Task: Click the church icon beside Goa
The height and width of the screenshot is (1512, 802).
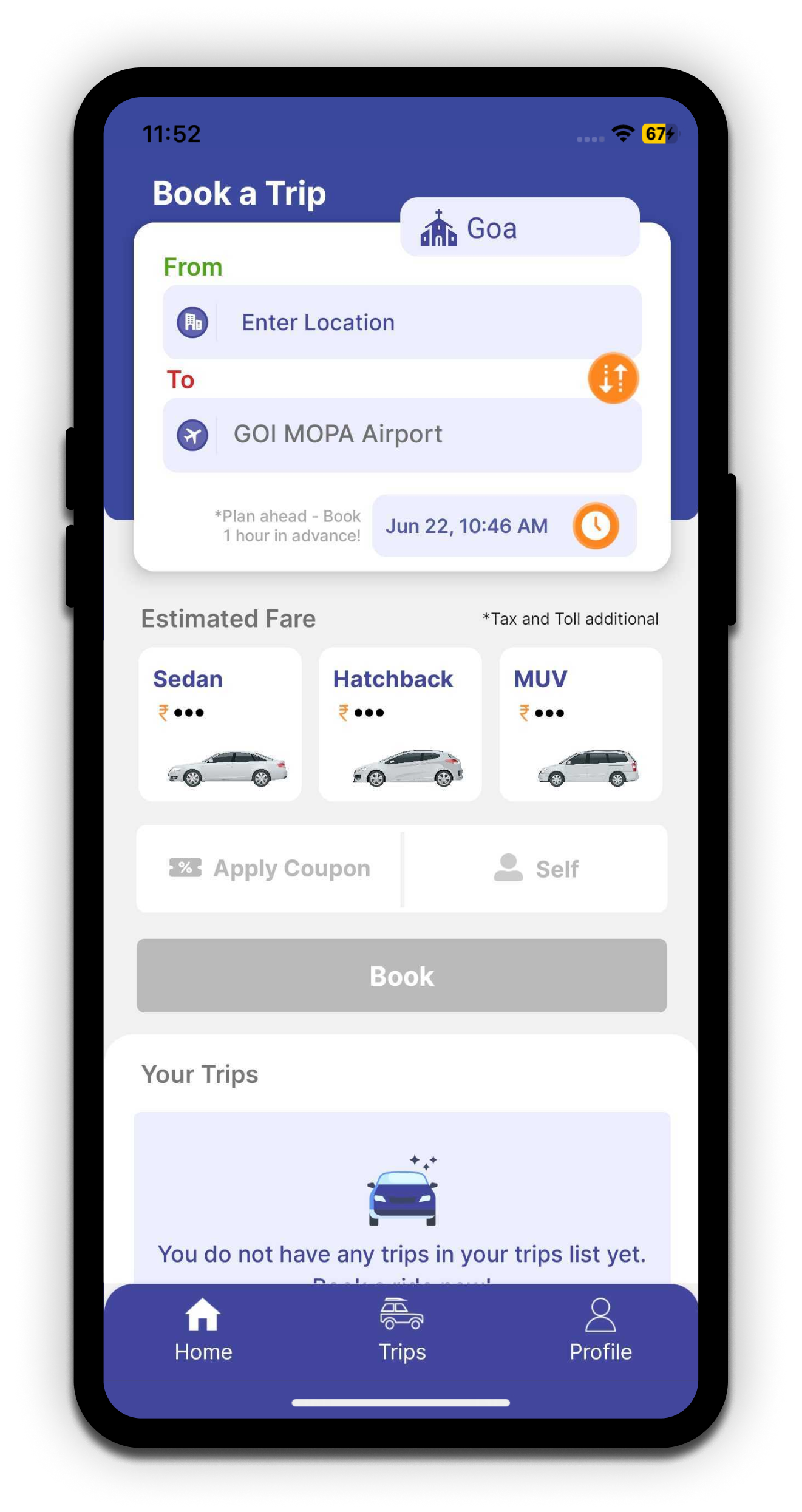Action: [x=438, y=229]
